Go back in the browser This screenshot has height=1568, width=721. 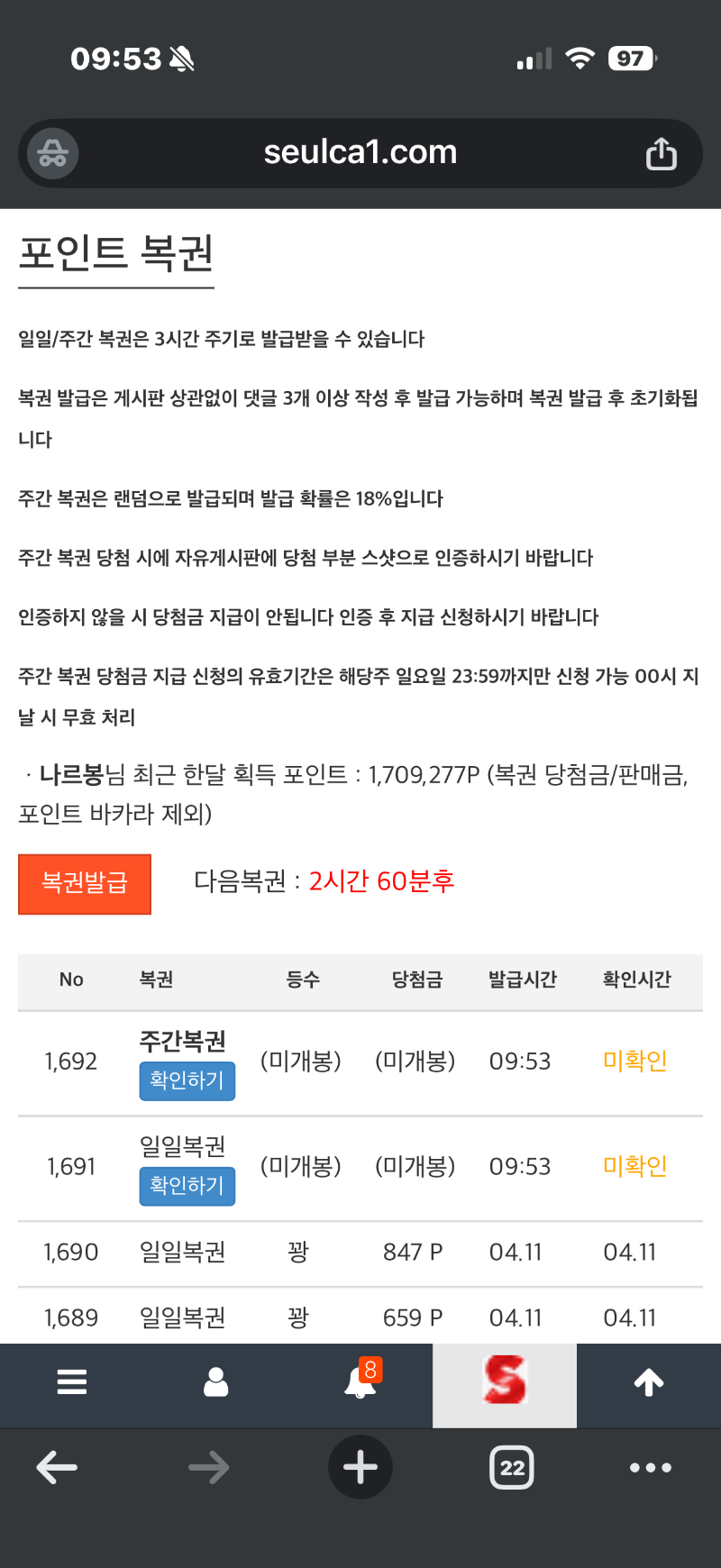coord(57,1468)
